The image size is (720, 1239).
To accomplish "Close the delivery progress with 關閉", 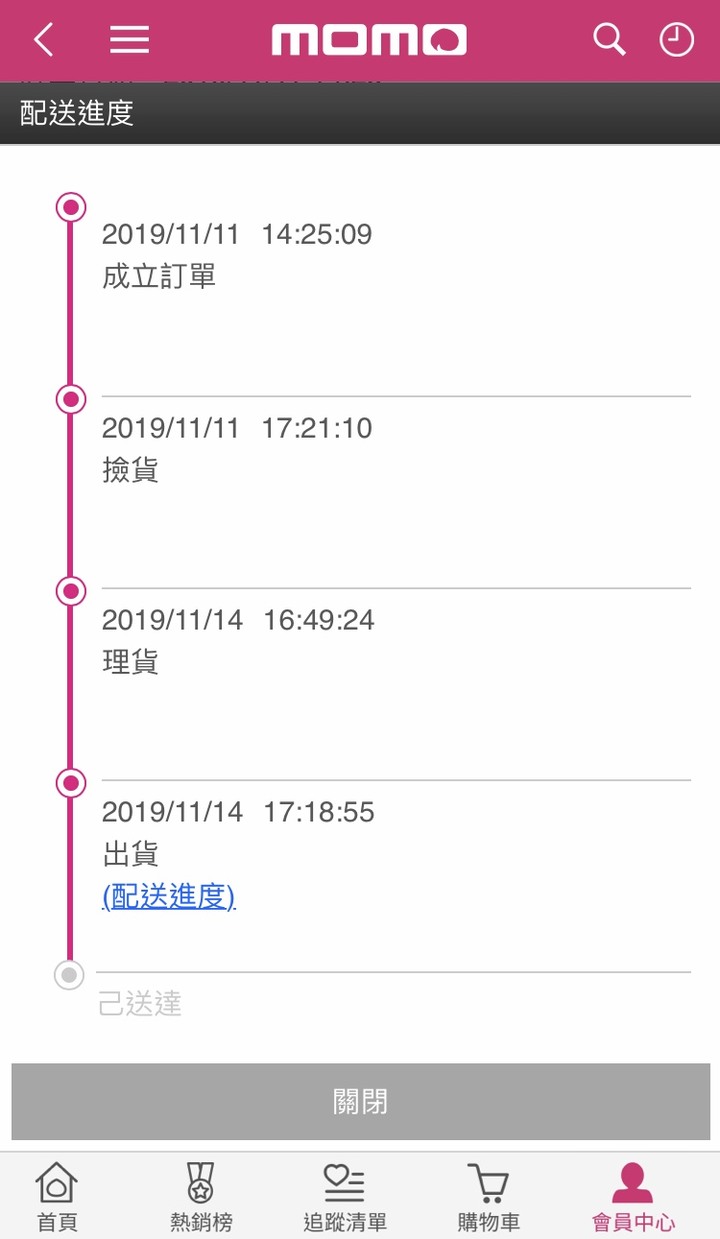I will click(360, 1101).
